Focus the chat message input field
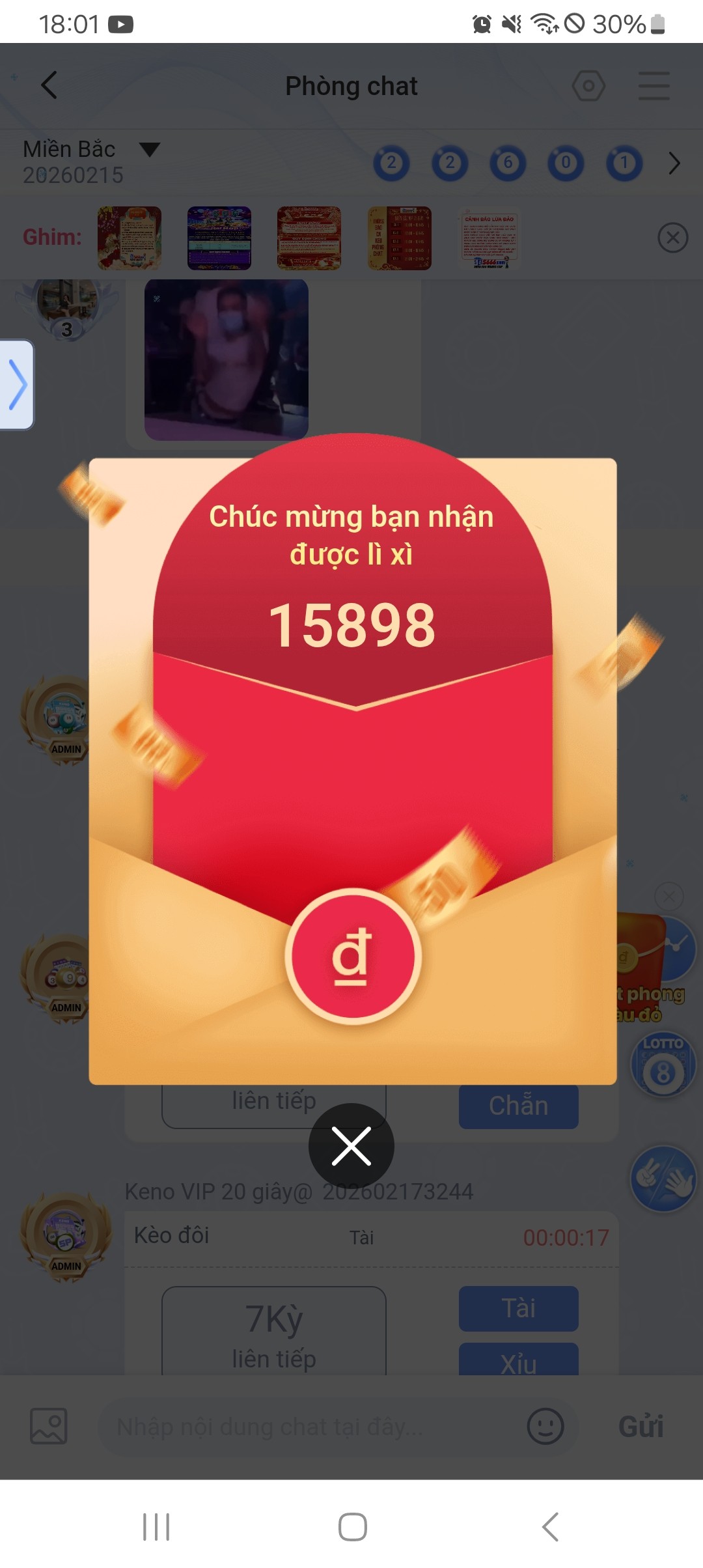This screenshot has height=1568, width=703. pos(312,1427)
